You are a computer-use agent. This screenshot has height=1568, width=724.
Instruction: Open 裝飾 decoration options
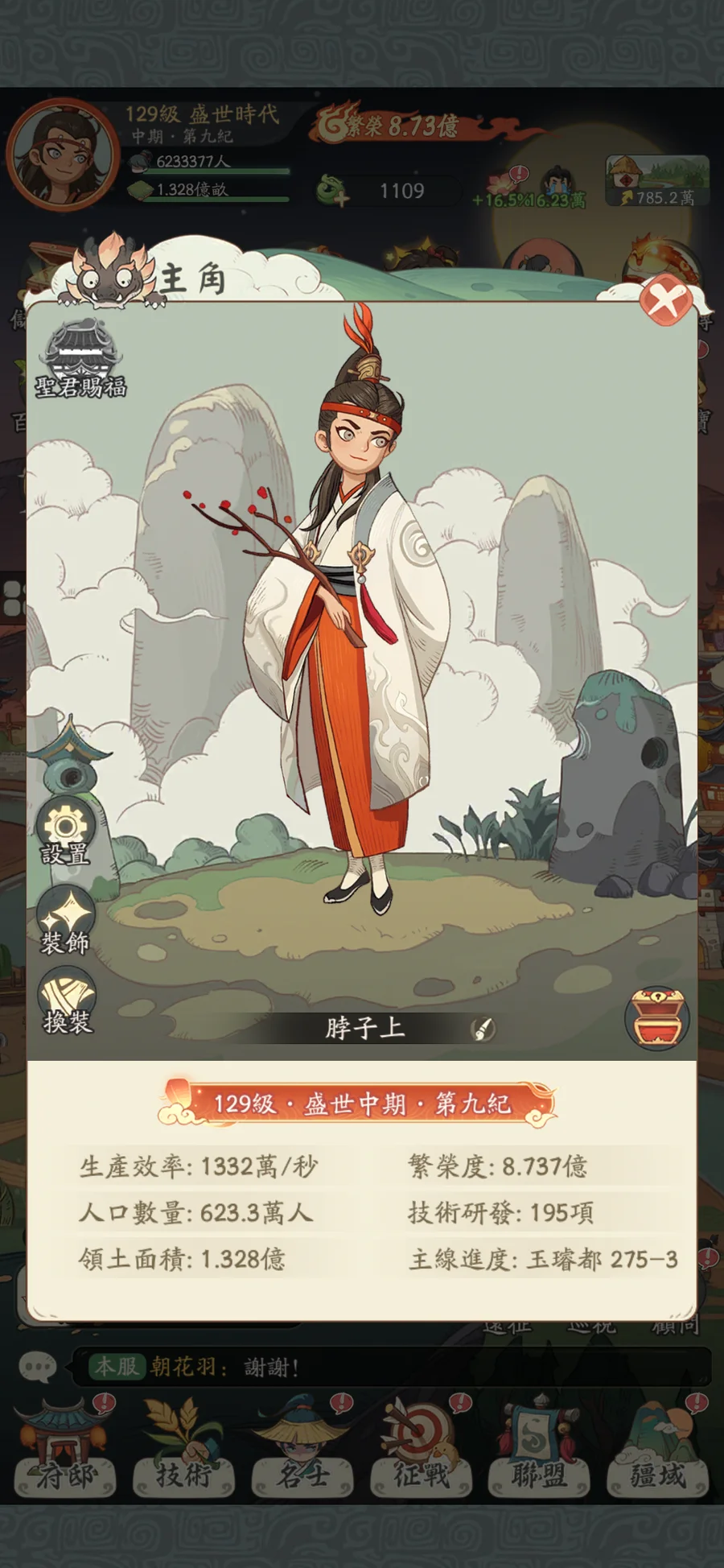point(66,921)
